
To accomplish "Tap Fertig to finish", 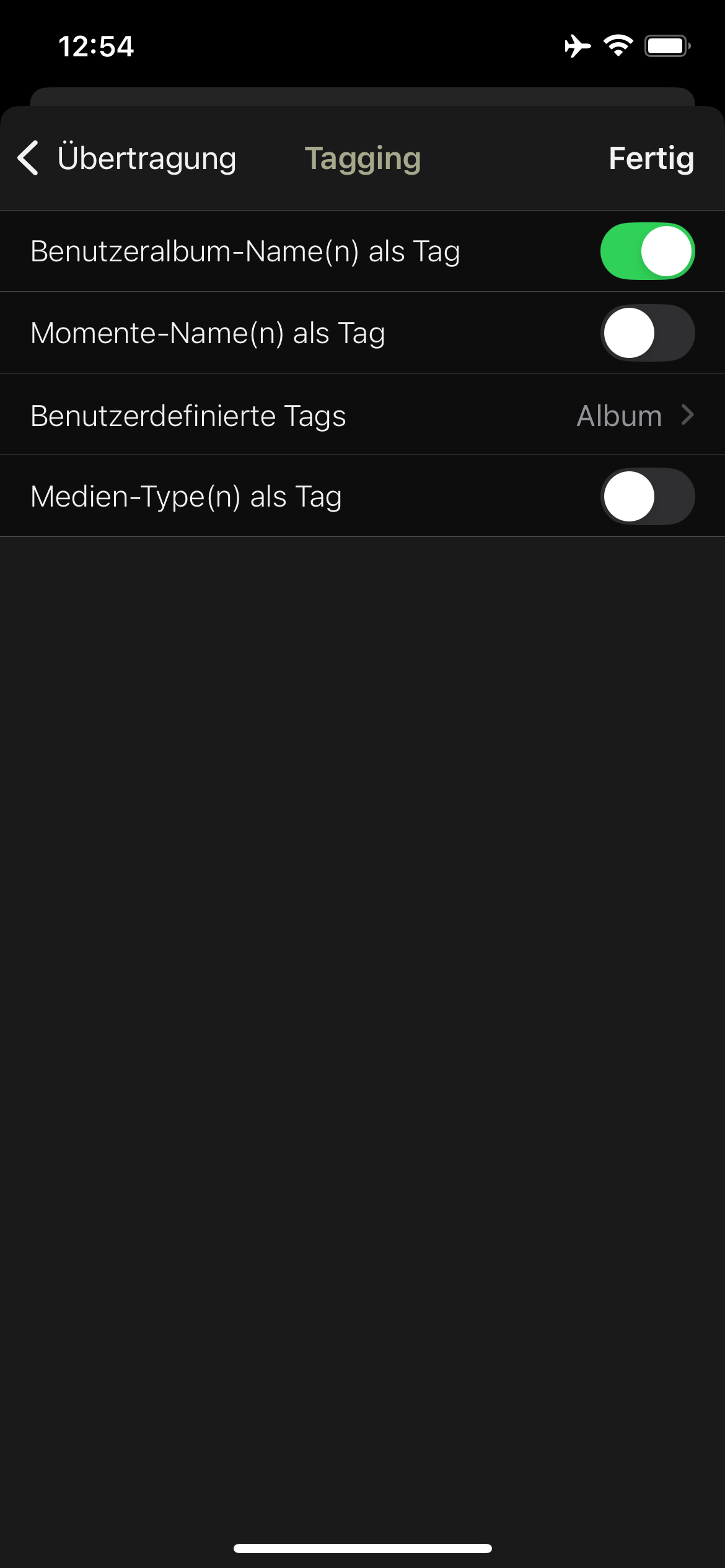I will 651,159.
